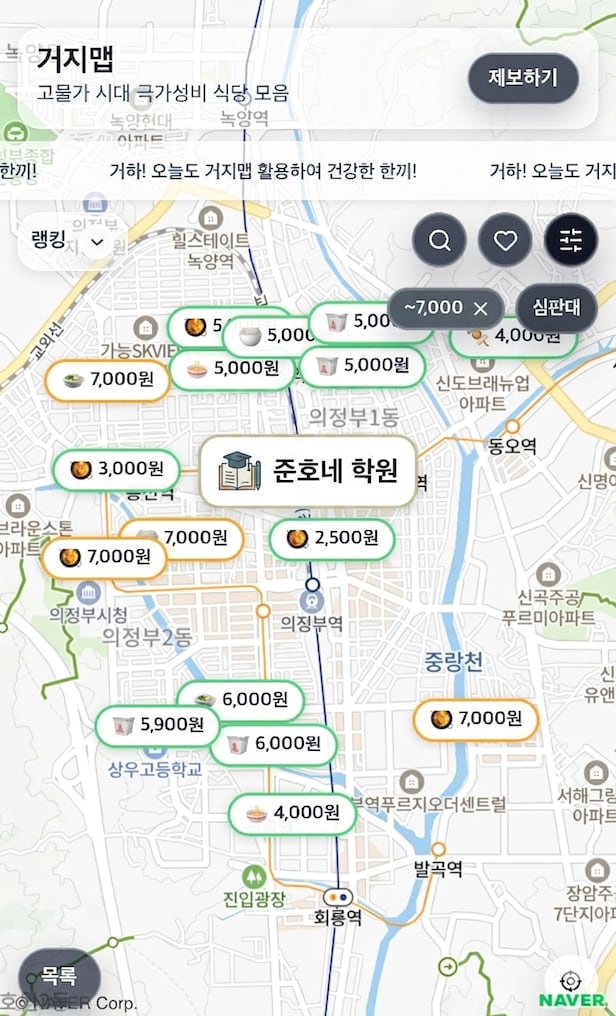Open the filter settings sliders icon
The height and width of the screenshot is (1016, 616).
tap(571, 240)
